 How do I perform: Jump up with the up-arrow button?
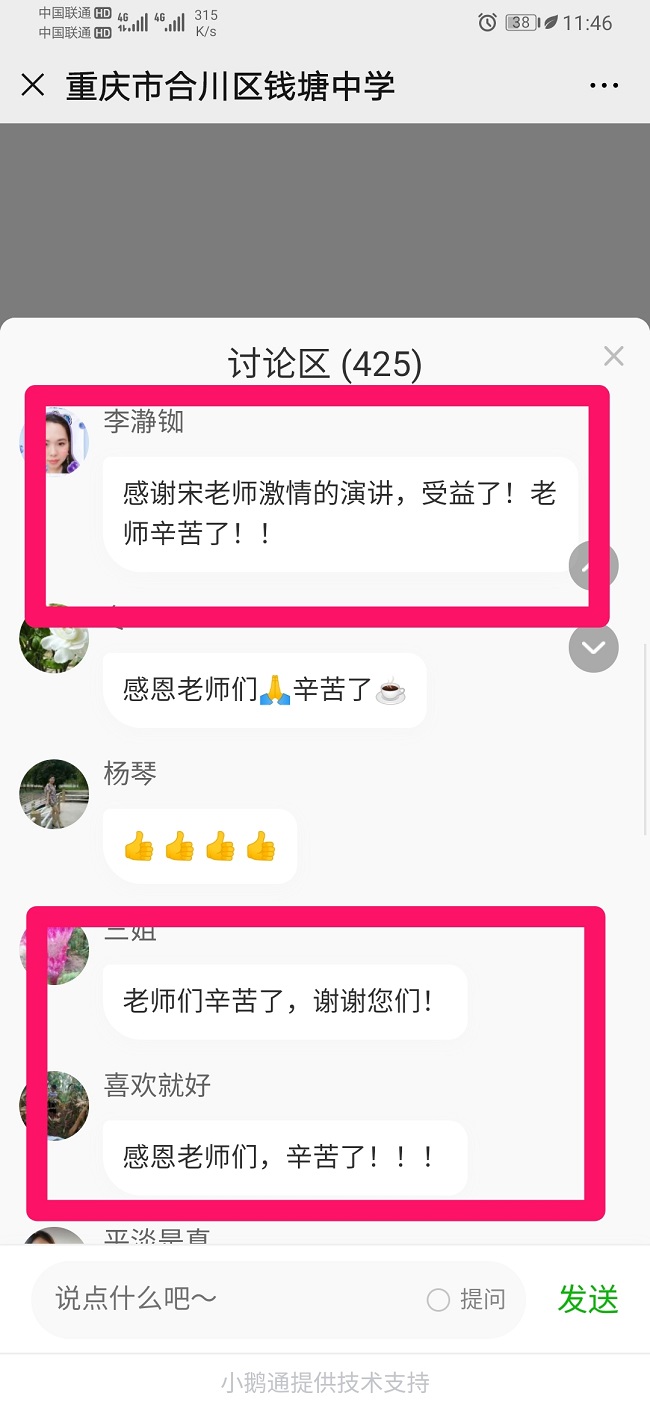pyautogui.click(x=594, y=566)
